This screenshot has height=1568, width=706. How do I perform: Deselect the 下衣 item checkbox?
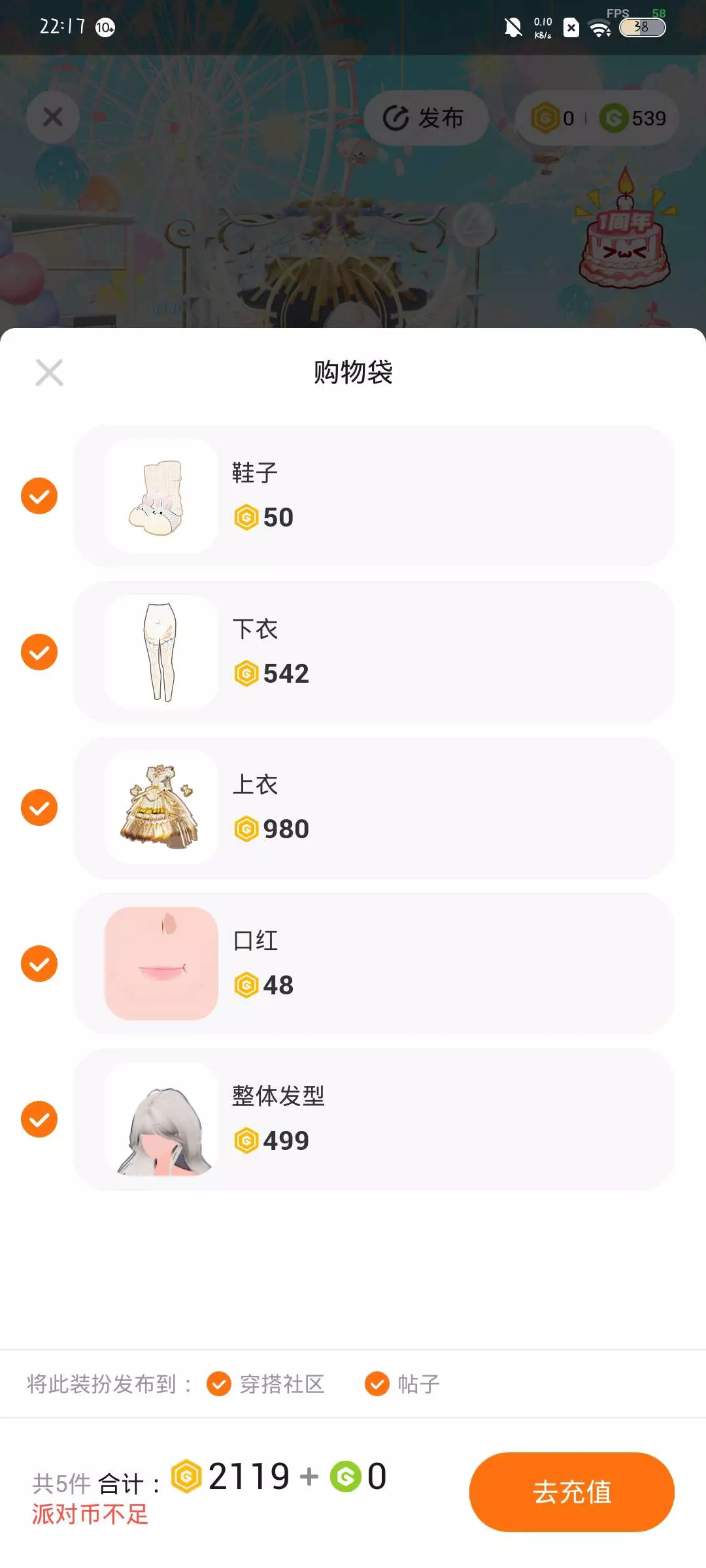point(39,652)
